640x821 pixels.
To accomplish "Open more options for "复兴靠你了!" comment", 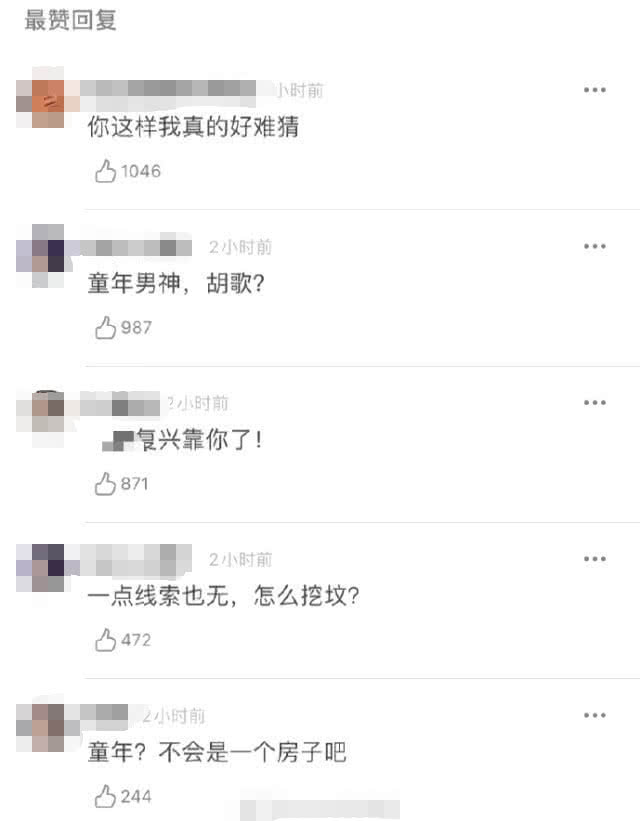I will pos(595,402).
